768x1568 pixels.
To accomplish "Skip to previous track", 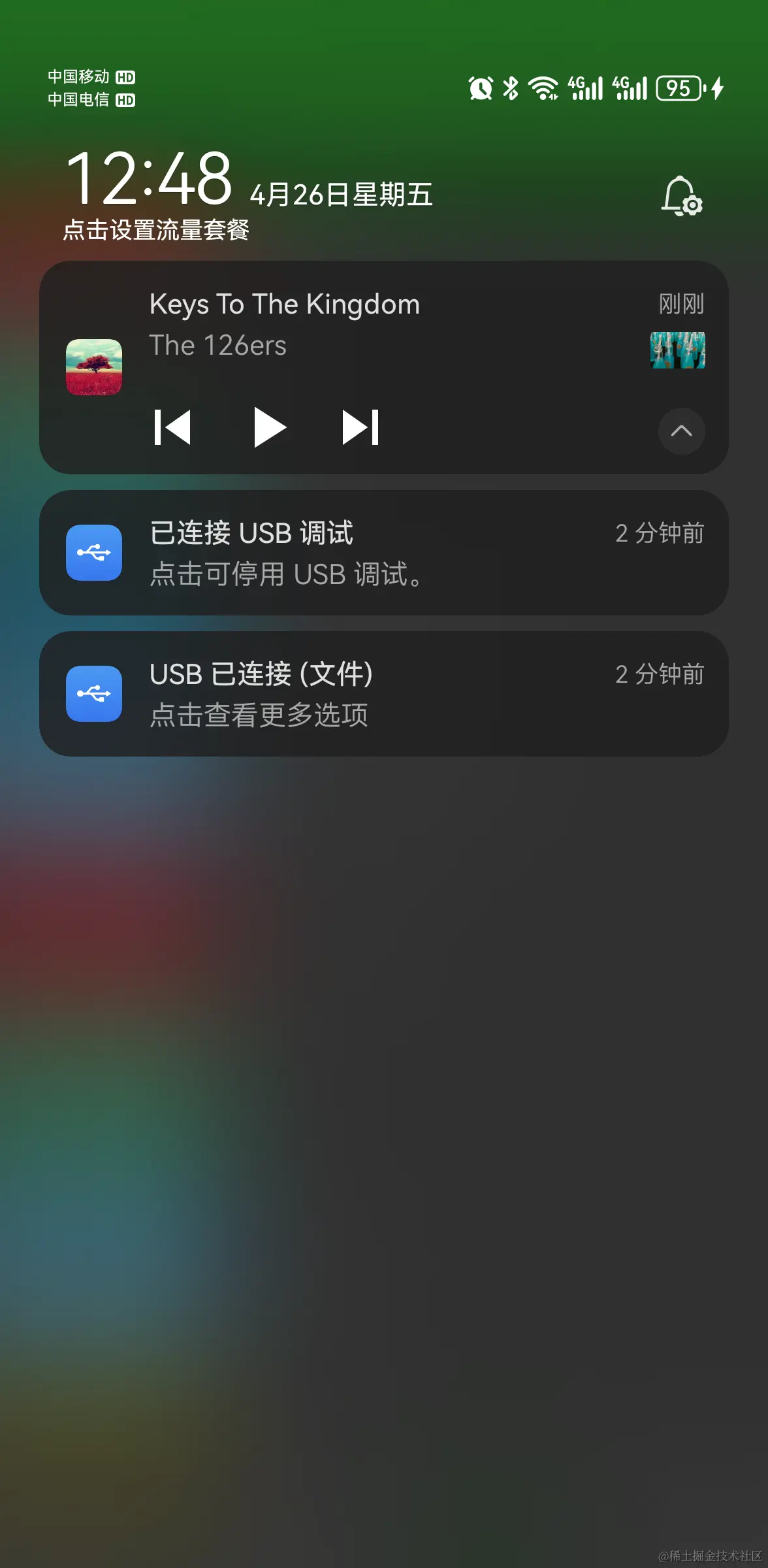I will pos(172,427).
